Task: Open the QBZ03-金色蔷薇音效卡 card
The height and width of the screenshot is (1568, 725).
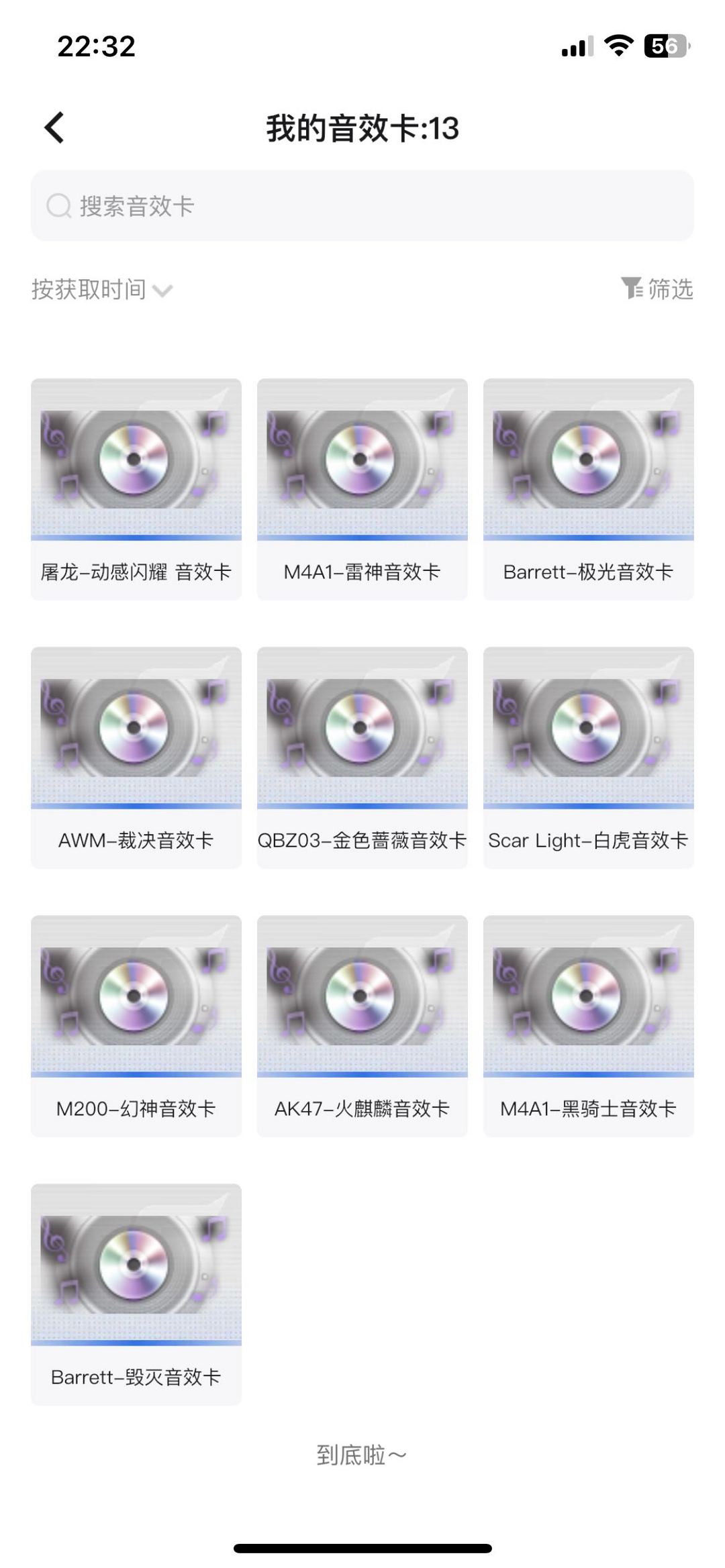Action: pyautogui.click(x=362, y=757)
